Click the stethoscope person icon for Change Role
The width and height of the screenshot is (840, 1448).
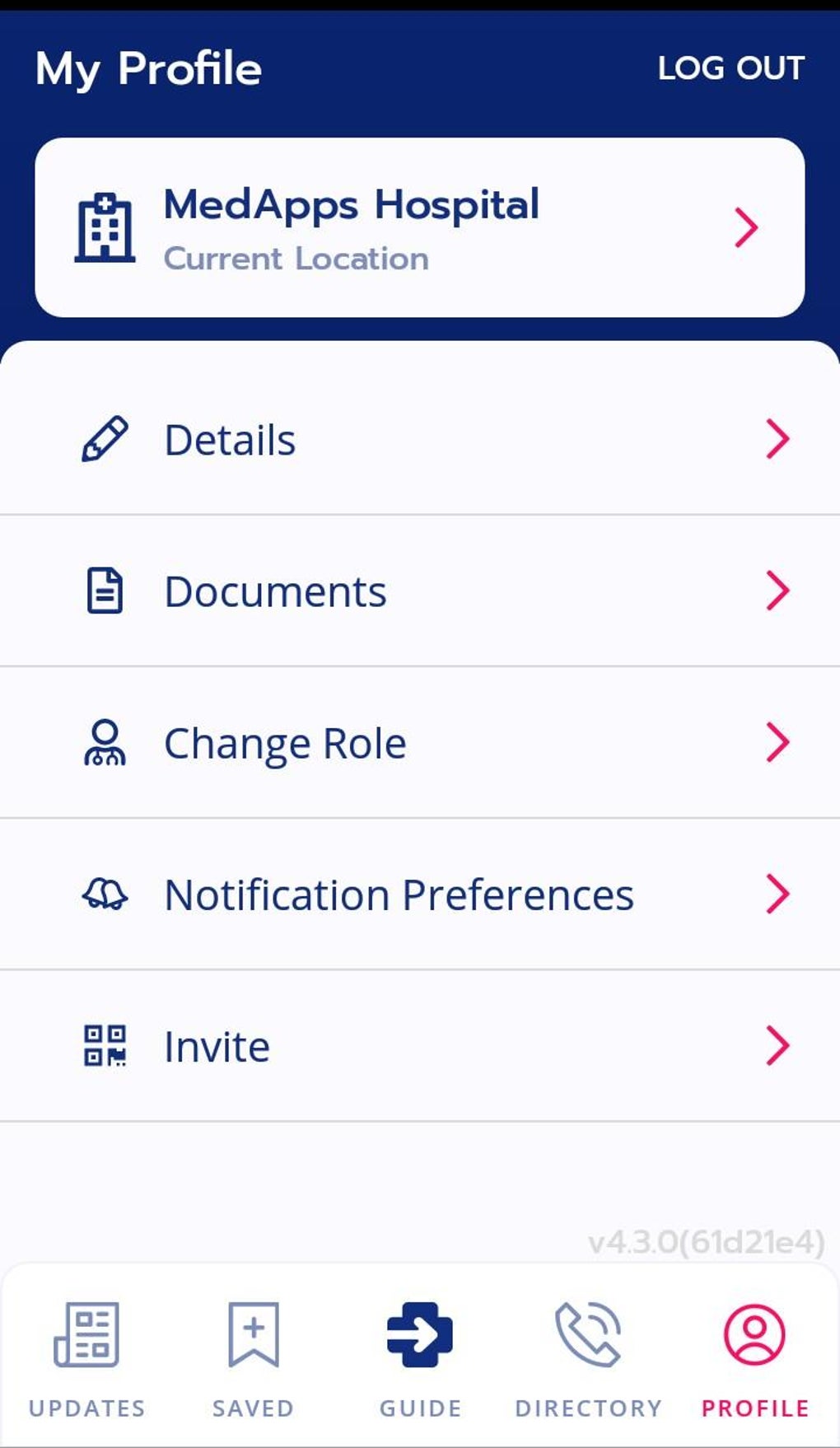[x=104, y=741]
